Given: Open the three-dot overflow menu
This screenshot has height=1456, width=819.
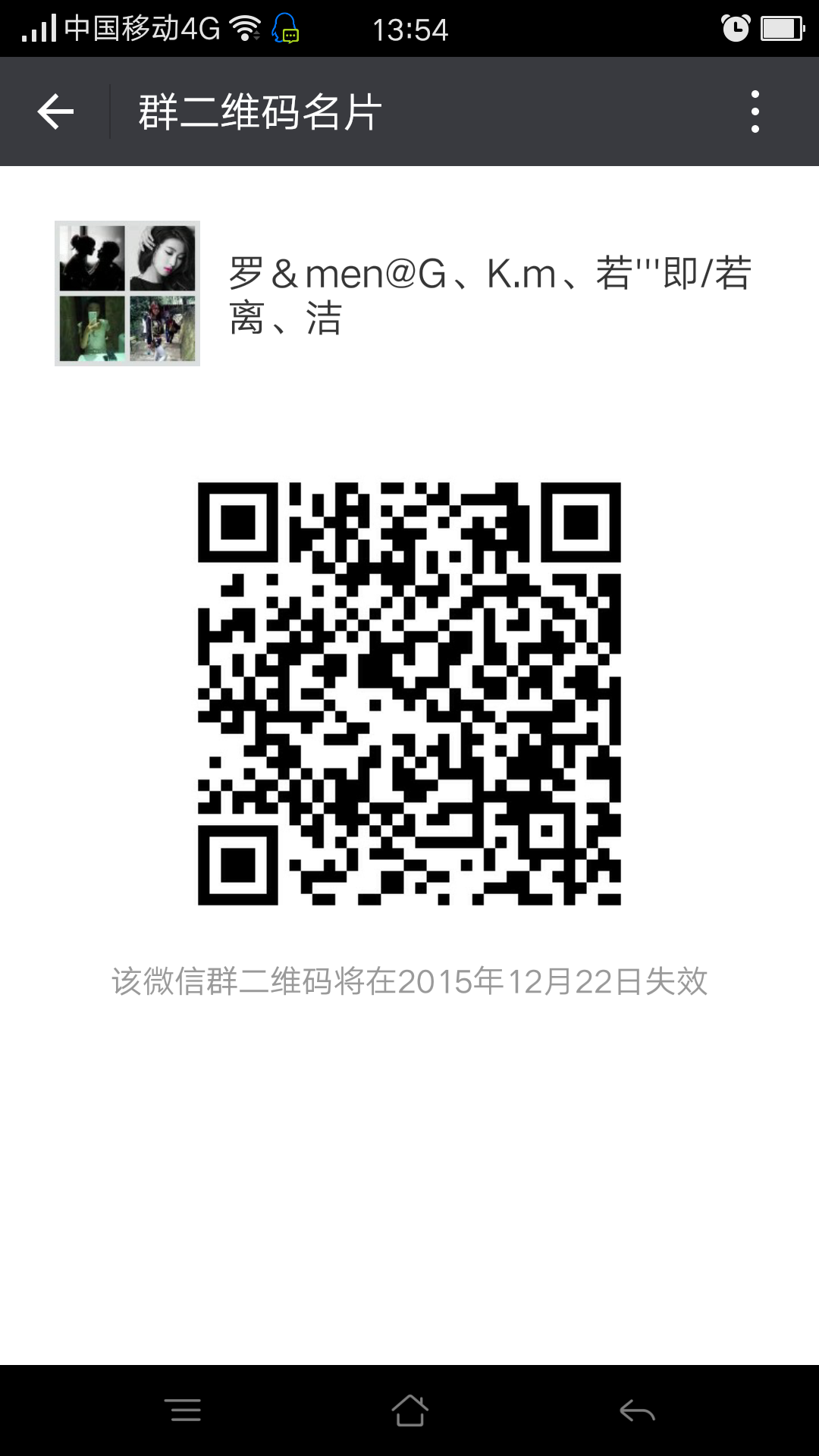Looking at the screenshot, I should (755, 112).
